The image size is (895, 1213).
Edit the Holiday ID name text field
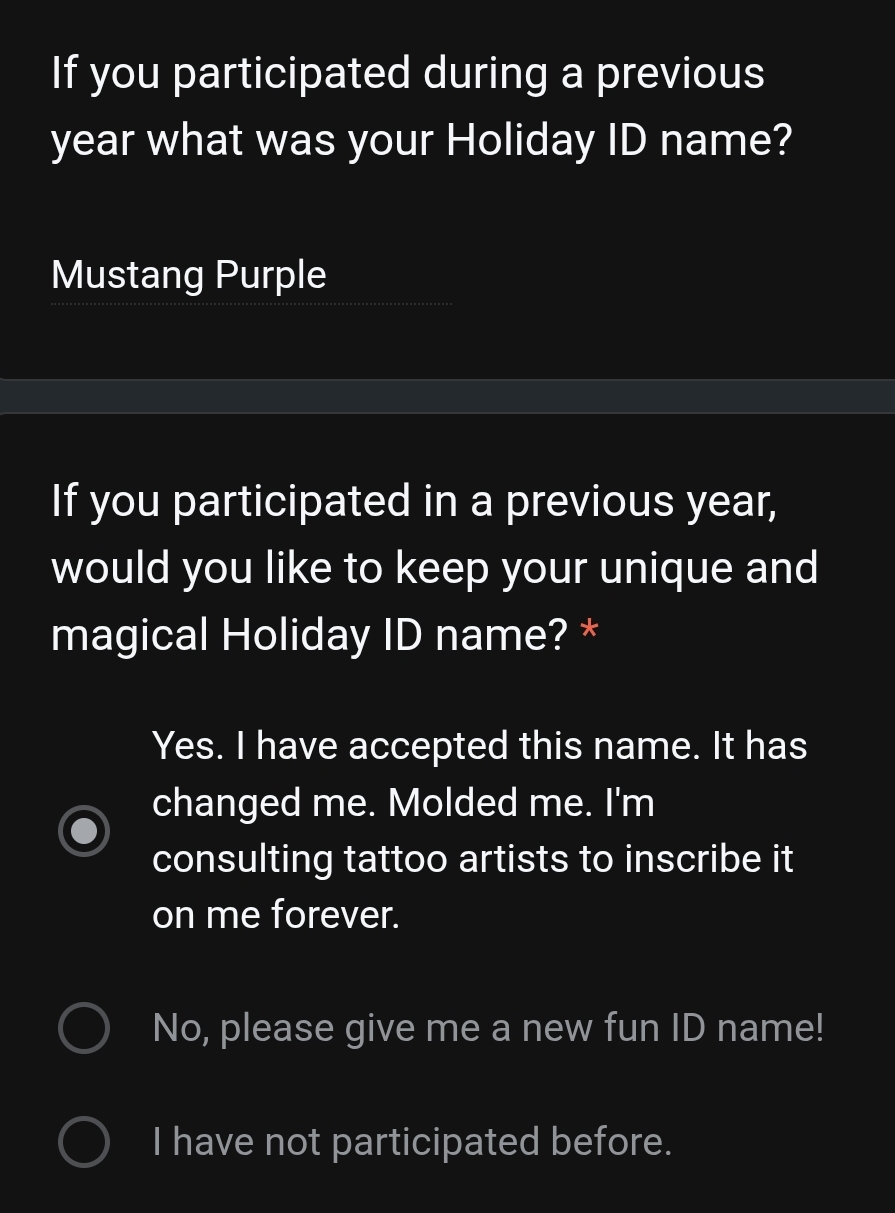pos(250,276)
